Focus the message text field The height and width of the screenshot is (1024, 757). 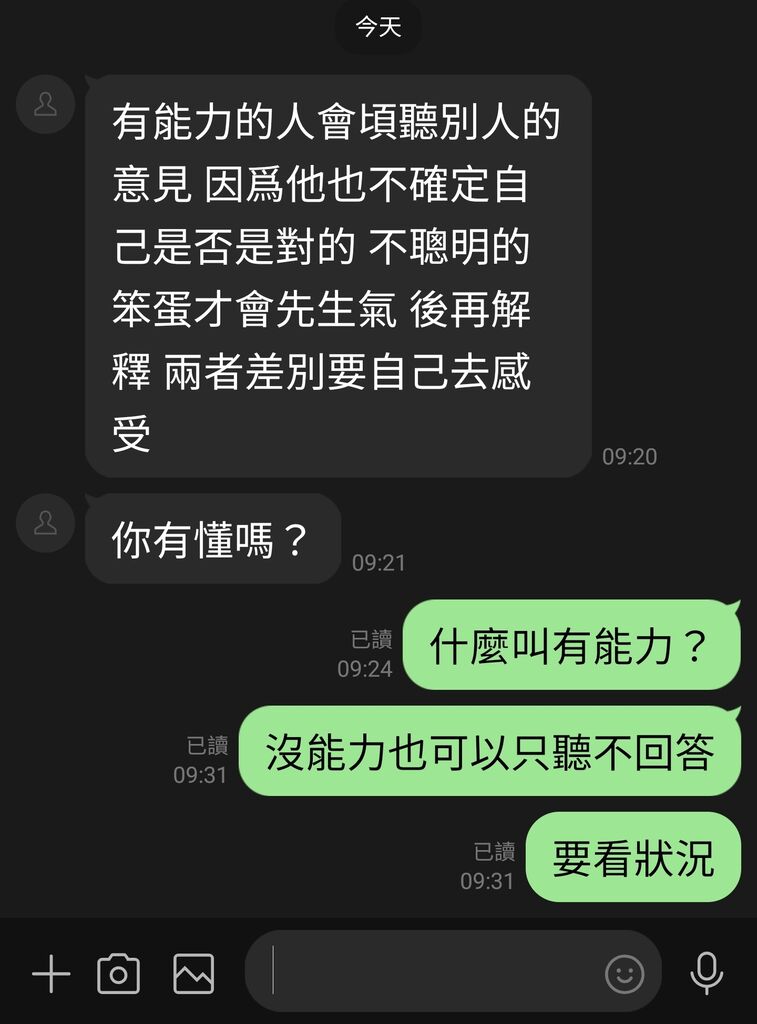430,972
